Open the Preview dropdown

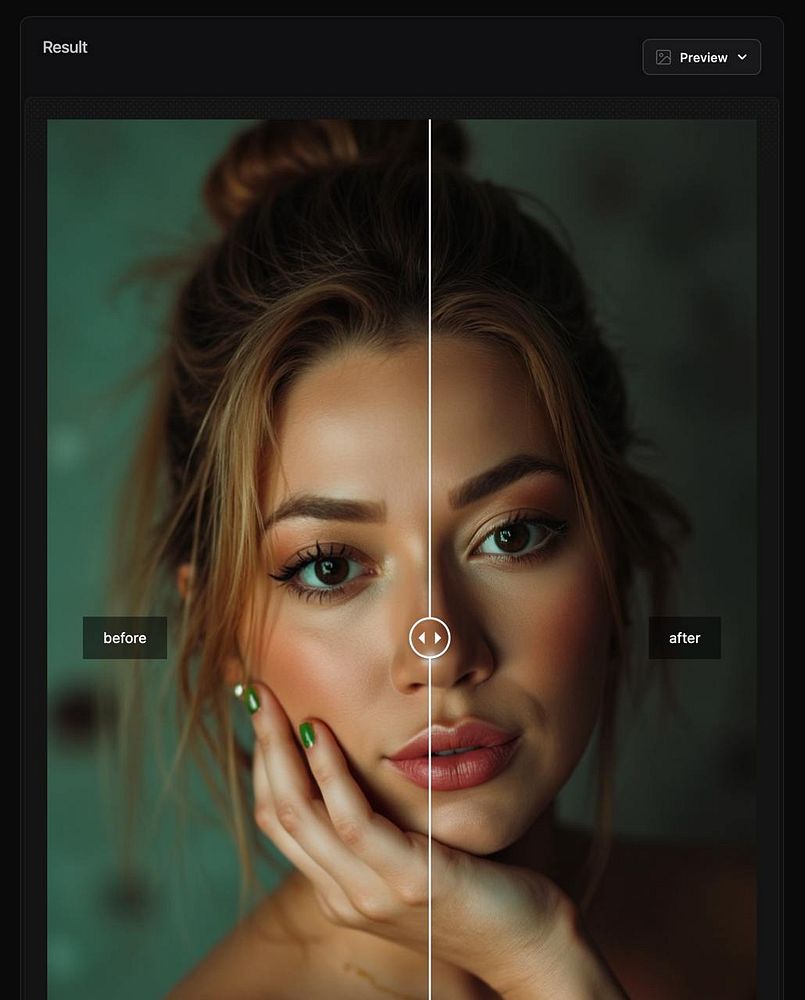point(701,57)
